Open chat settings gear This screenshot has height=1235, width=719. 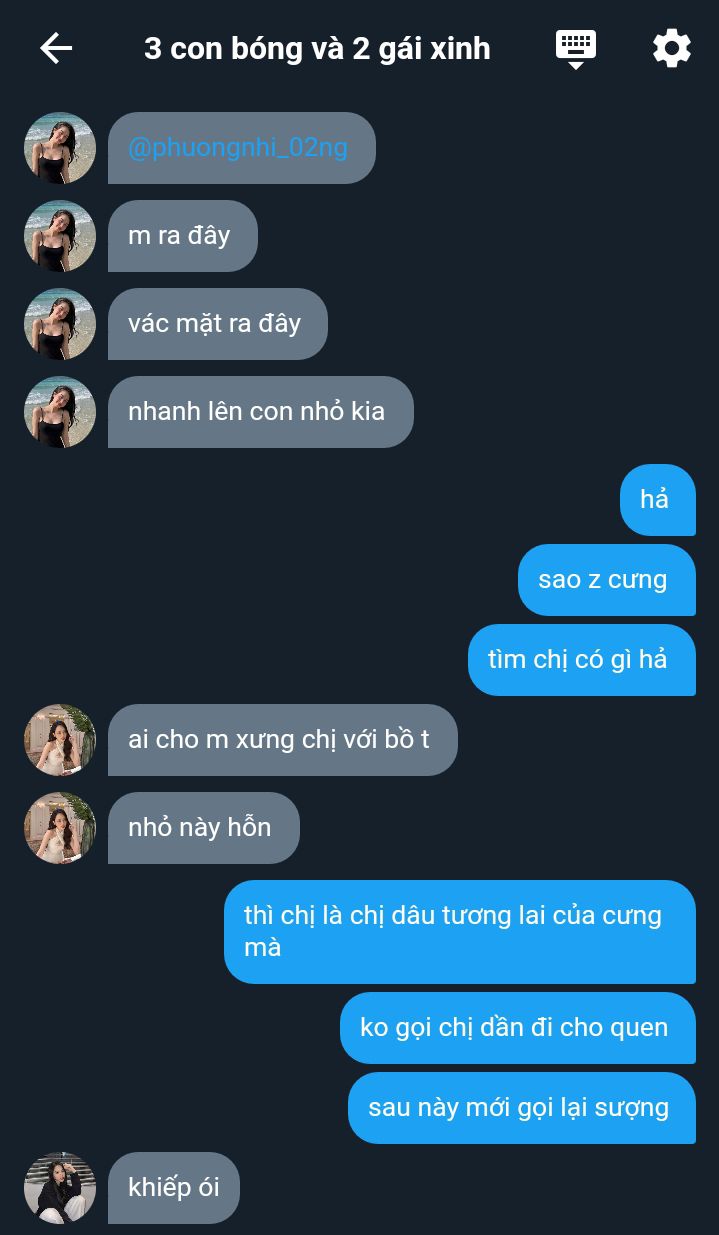[671, 48]
